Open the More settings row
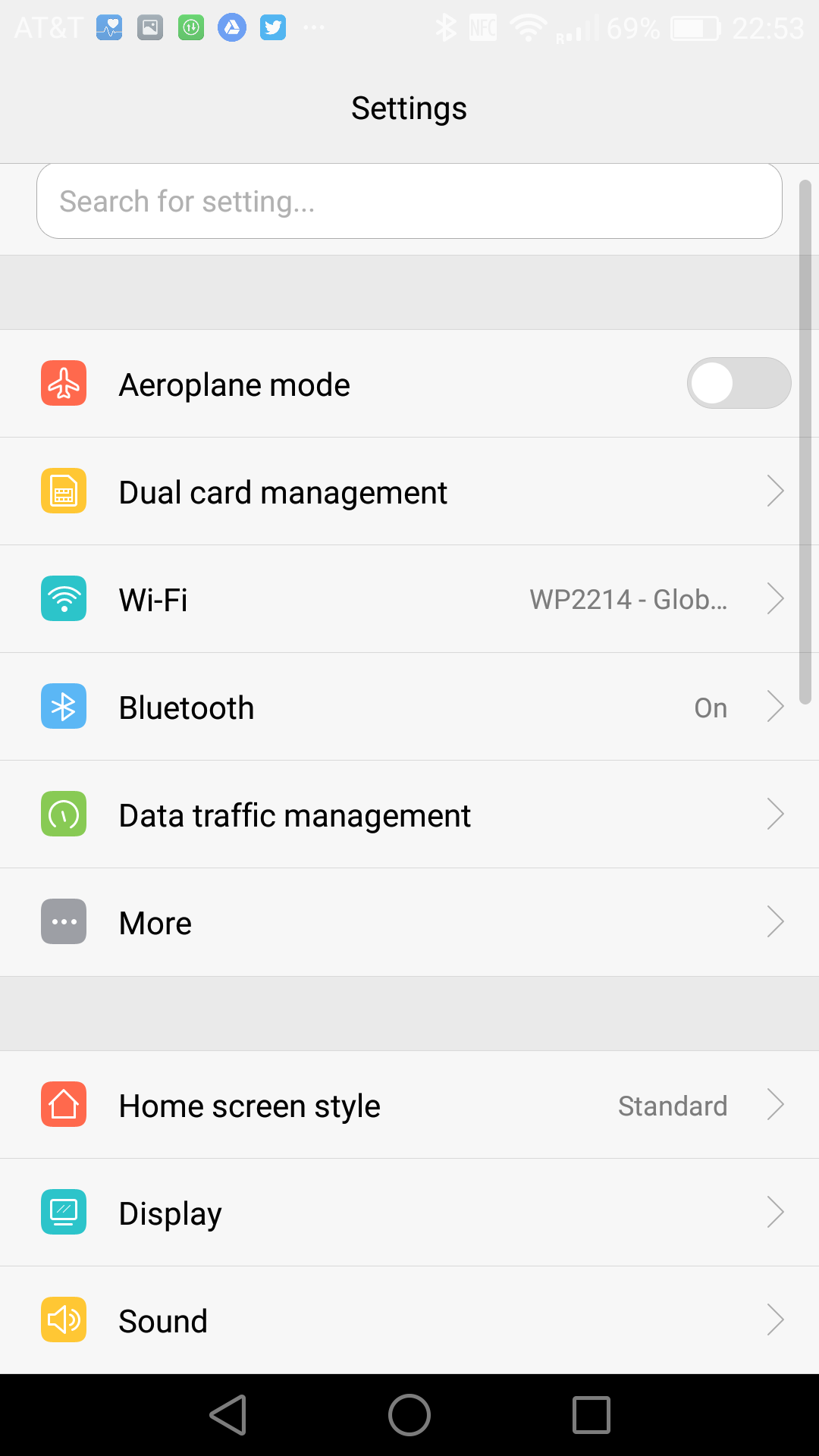The width and height of the screenshot is (819, 1456). click(409, 922)
